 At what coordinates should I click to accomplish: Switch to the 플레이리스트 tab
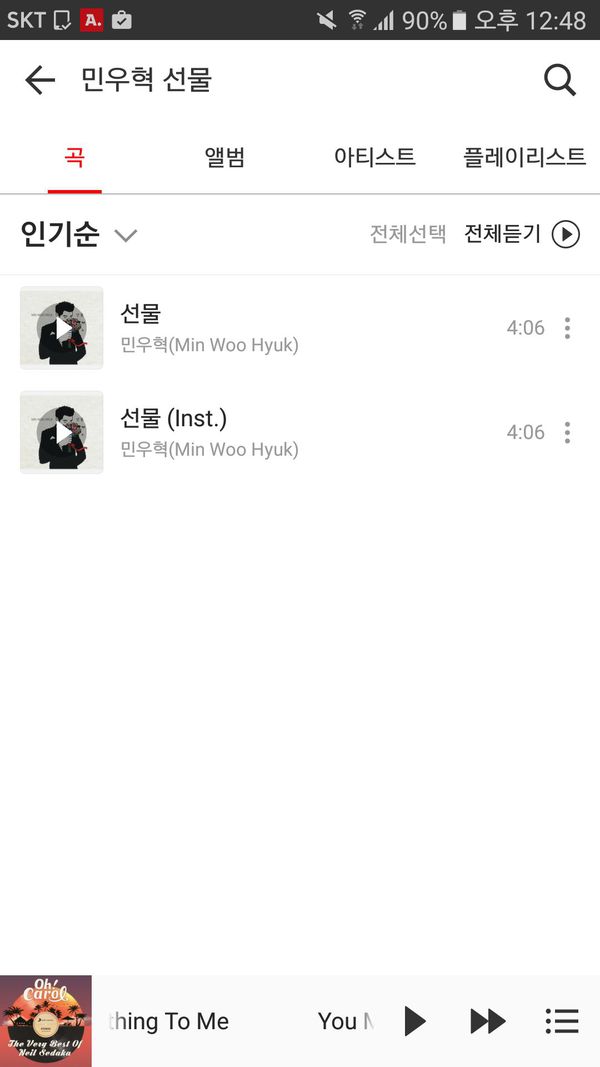tap(524, 157)
